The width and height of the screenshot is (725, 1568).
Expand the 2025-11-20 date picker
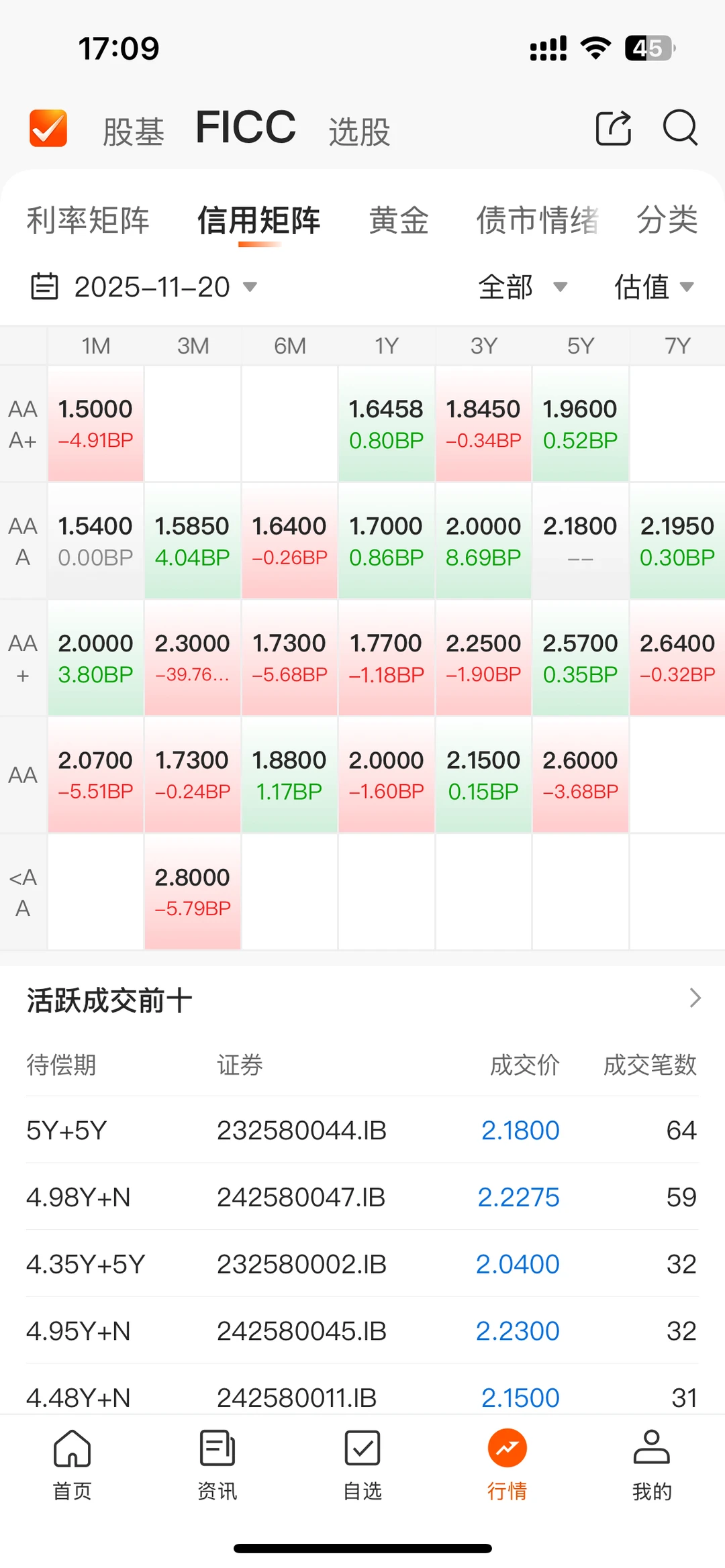(144, 287)
